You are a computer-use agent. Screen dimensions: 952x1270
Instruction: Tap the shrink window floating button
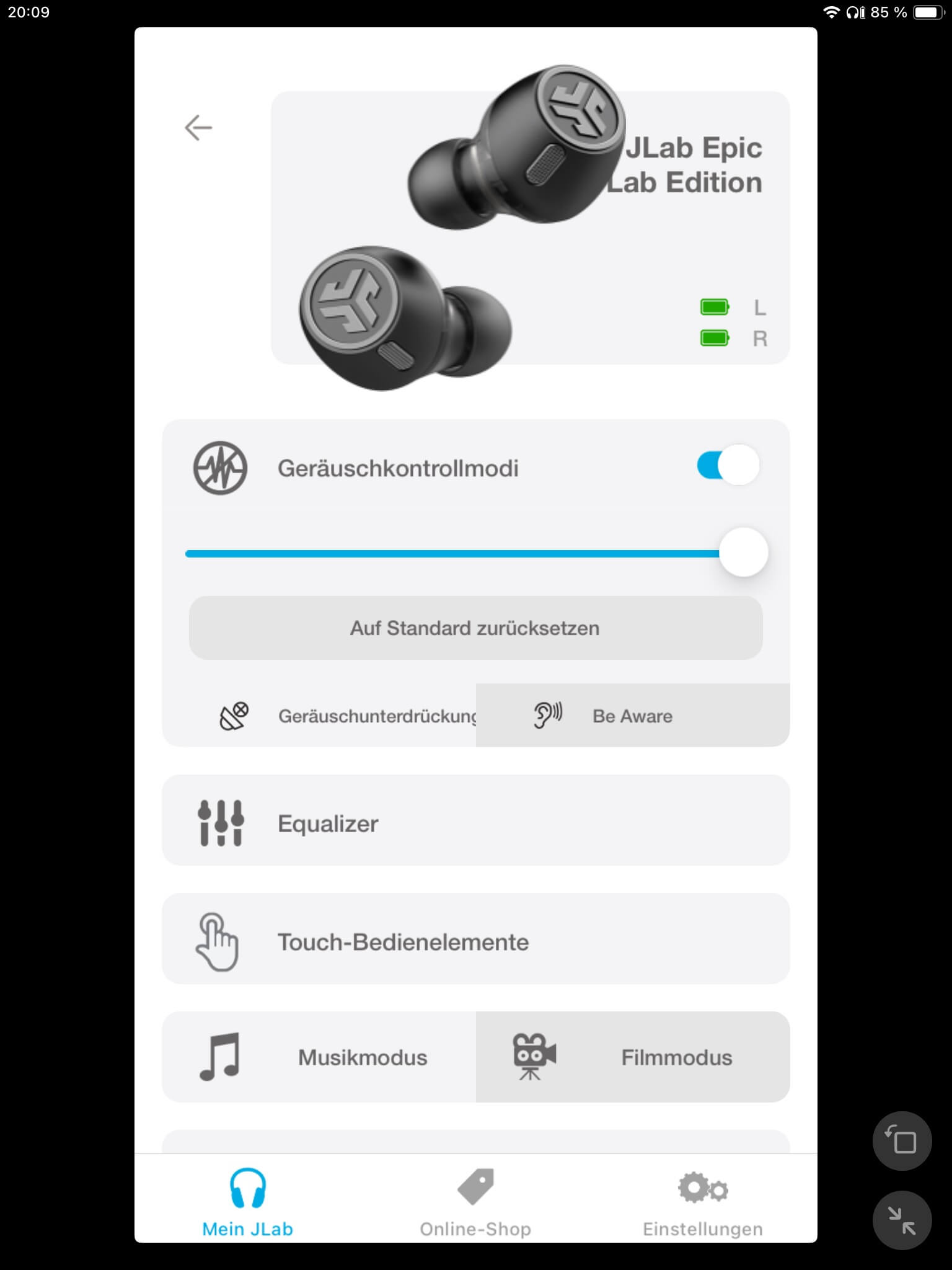pyautogui.click(x=902, y=1220)
